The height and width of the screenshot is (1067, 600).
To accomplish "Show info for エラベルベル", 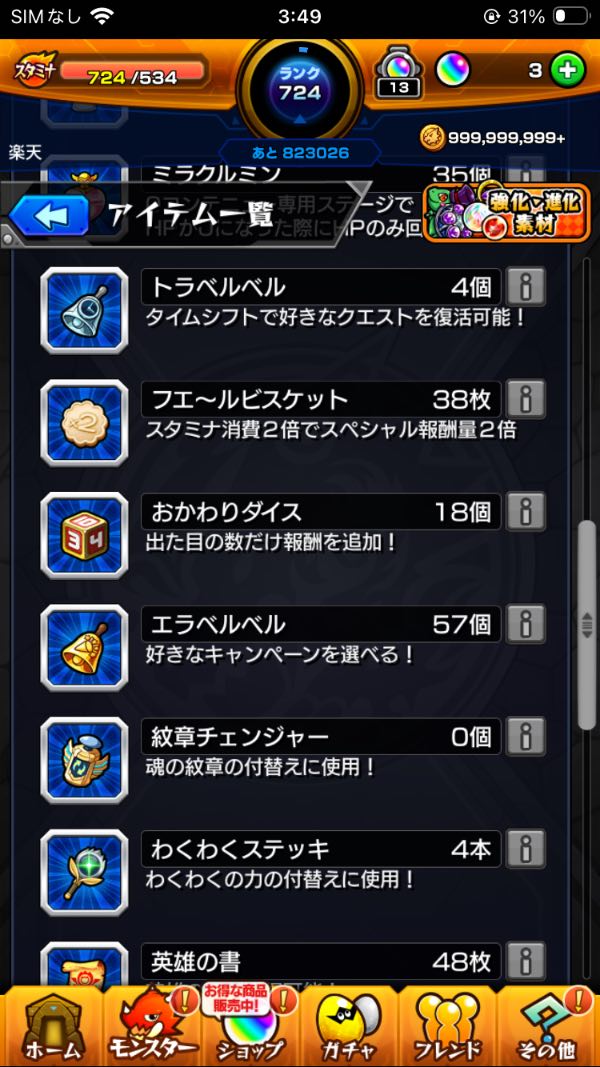I will coord(524,625).
